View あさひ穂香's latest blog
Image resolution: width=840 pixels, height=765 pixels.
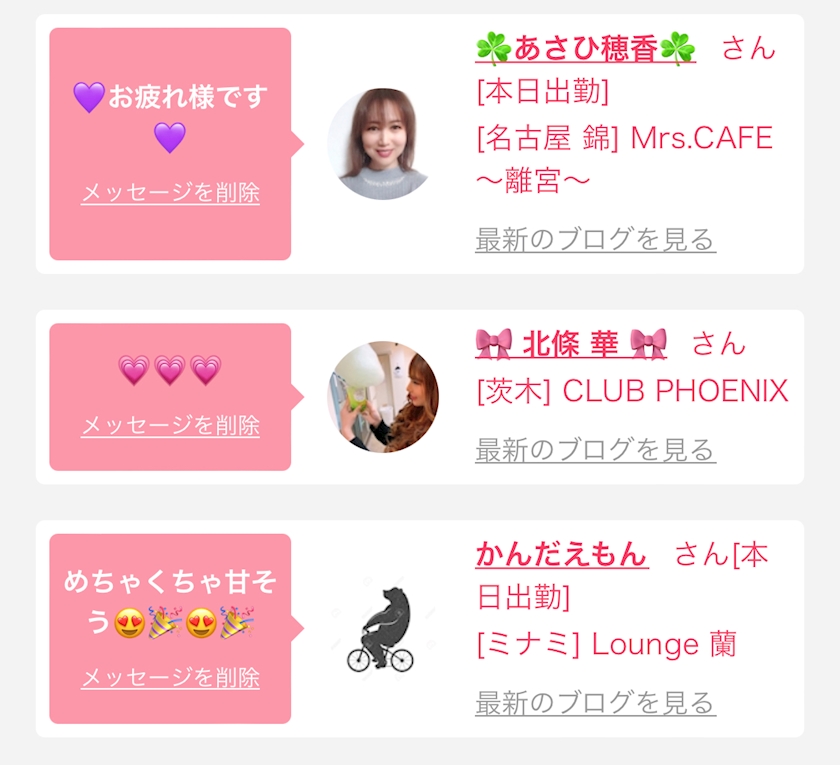click(x=596, y=239)
